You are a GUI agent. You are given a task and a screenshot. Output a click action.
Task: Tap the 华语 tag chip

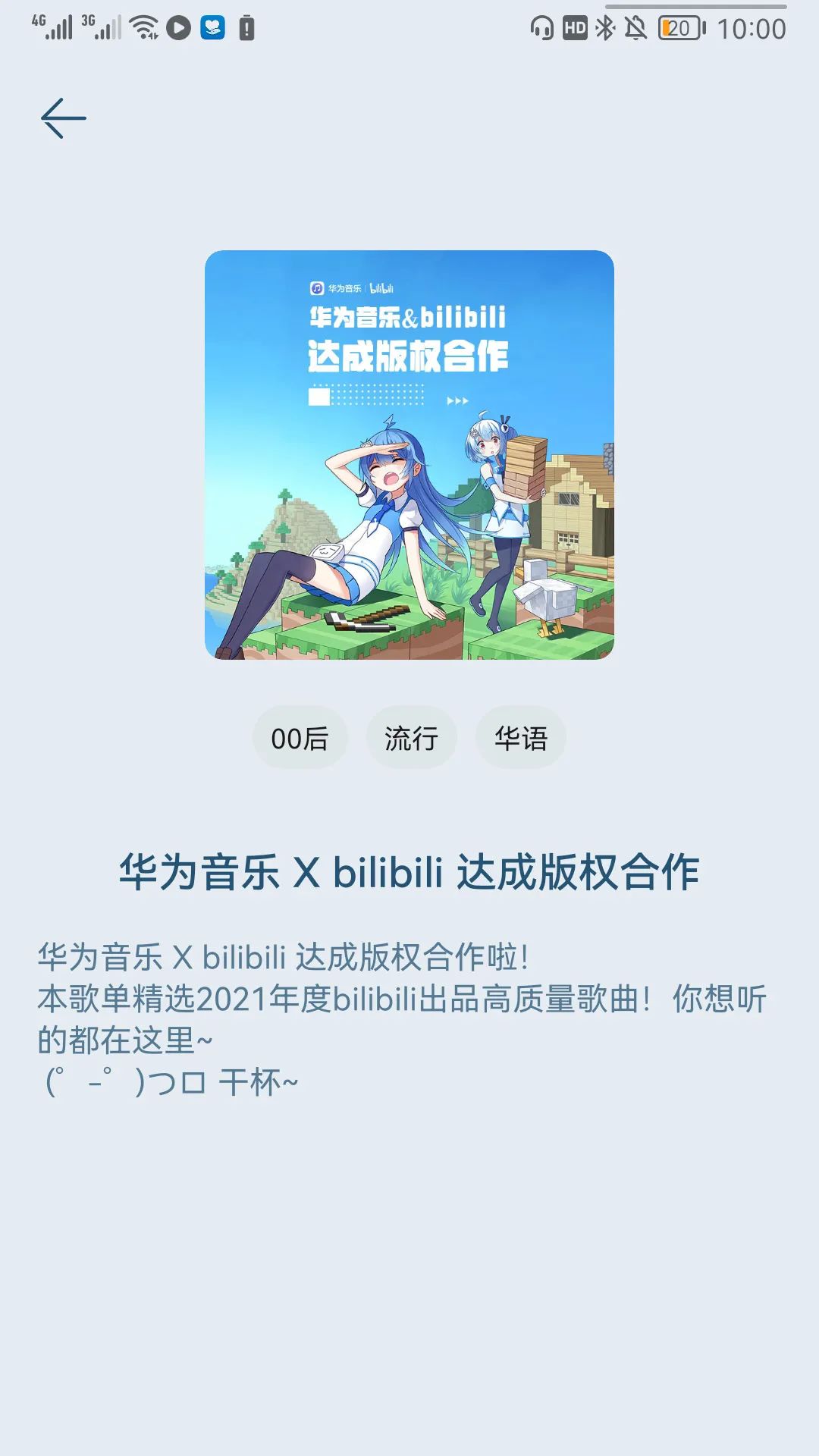tap(520, 738)
